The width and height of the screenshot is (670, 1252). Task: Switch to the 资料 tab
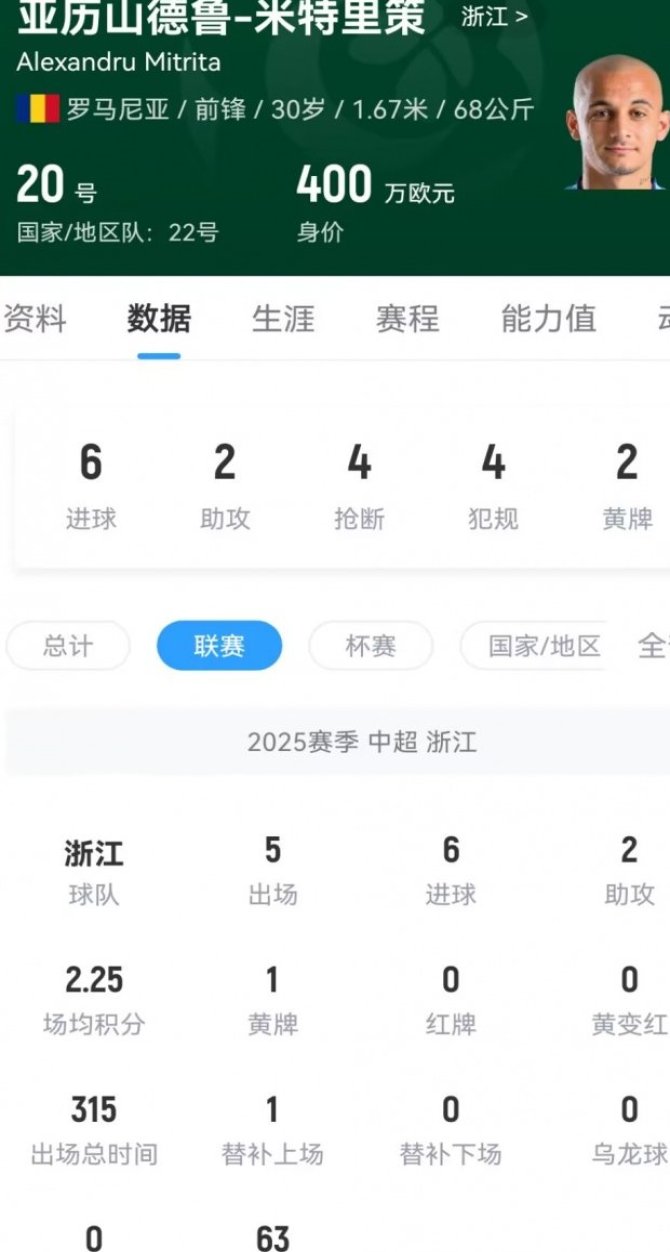point(35,319)
